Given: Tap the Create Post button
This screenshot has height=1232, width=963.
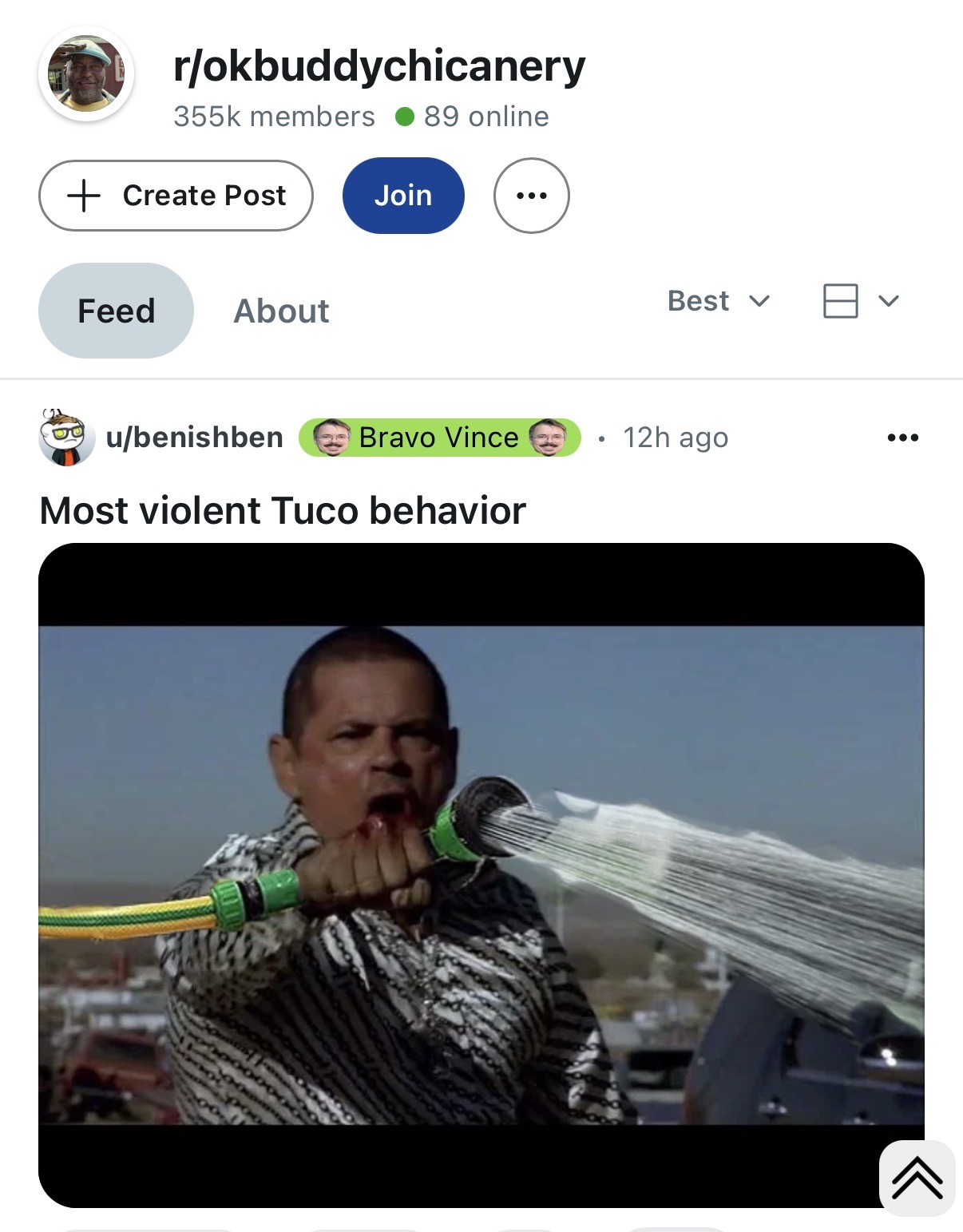Looking at the screenshot, I should point(176,196).
